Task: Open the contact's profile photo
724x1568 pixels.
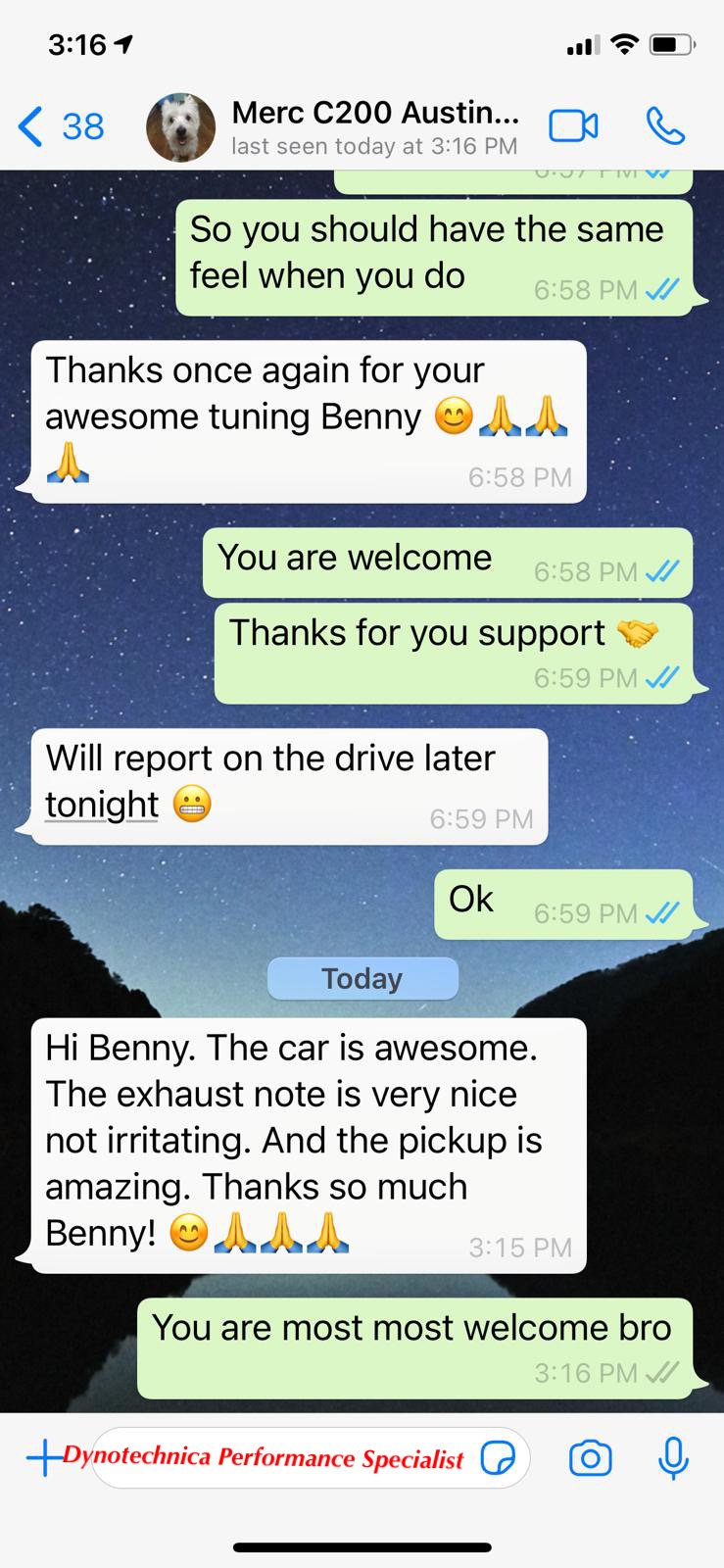Action: tap(180, 127)
